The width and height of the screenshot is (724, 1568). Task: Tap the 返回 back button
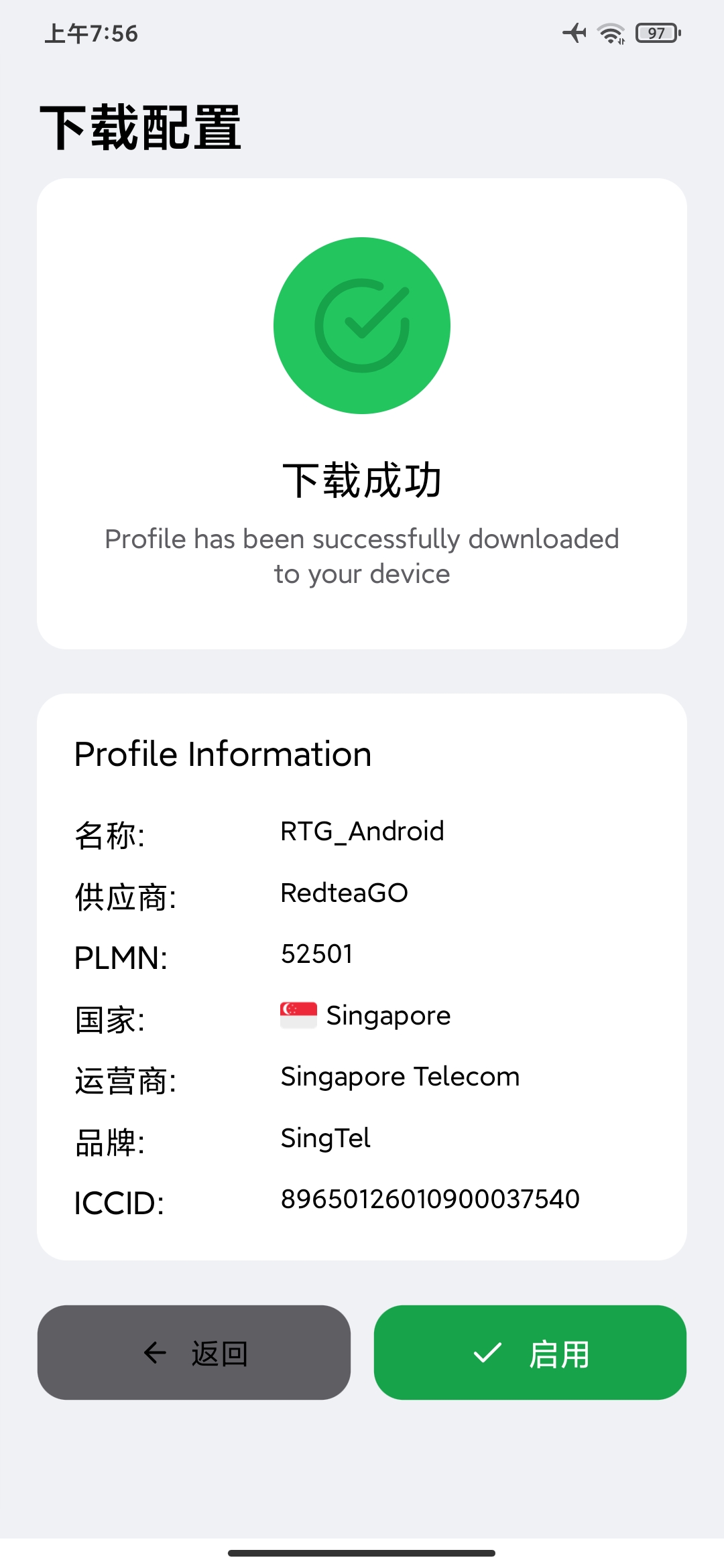pos(194,1352)
